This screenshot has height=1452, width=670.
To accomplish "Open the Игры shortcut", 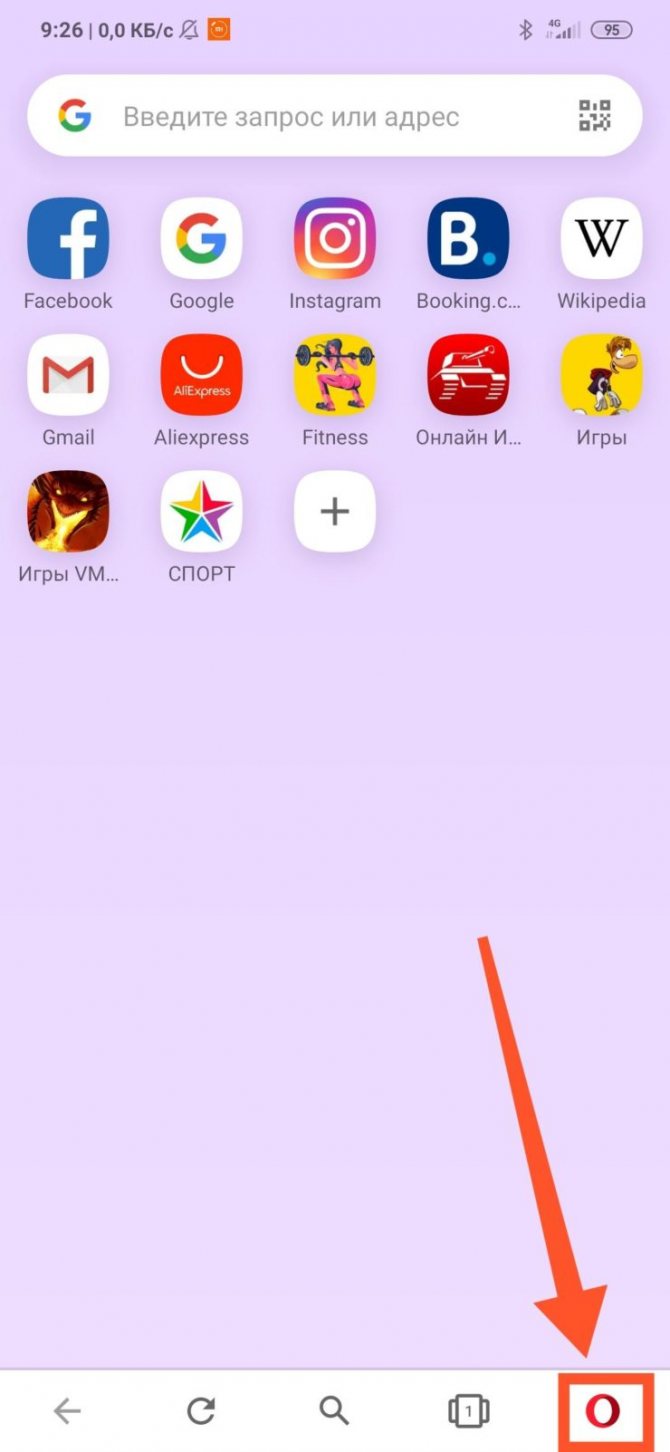I will [x=601, y=375].
